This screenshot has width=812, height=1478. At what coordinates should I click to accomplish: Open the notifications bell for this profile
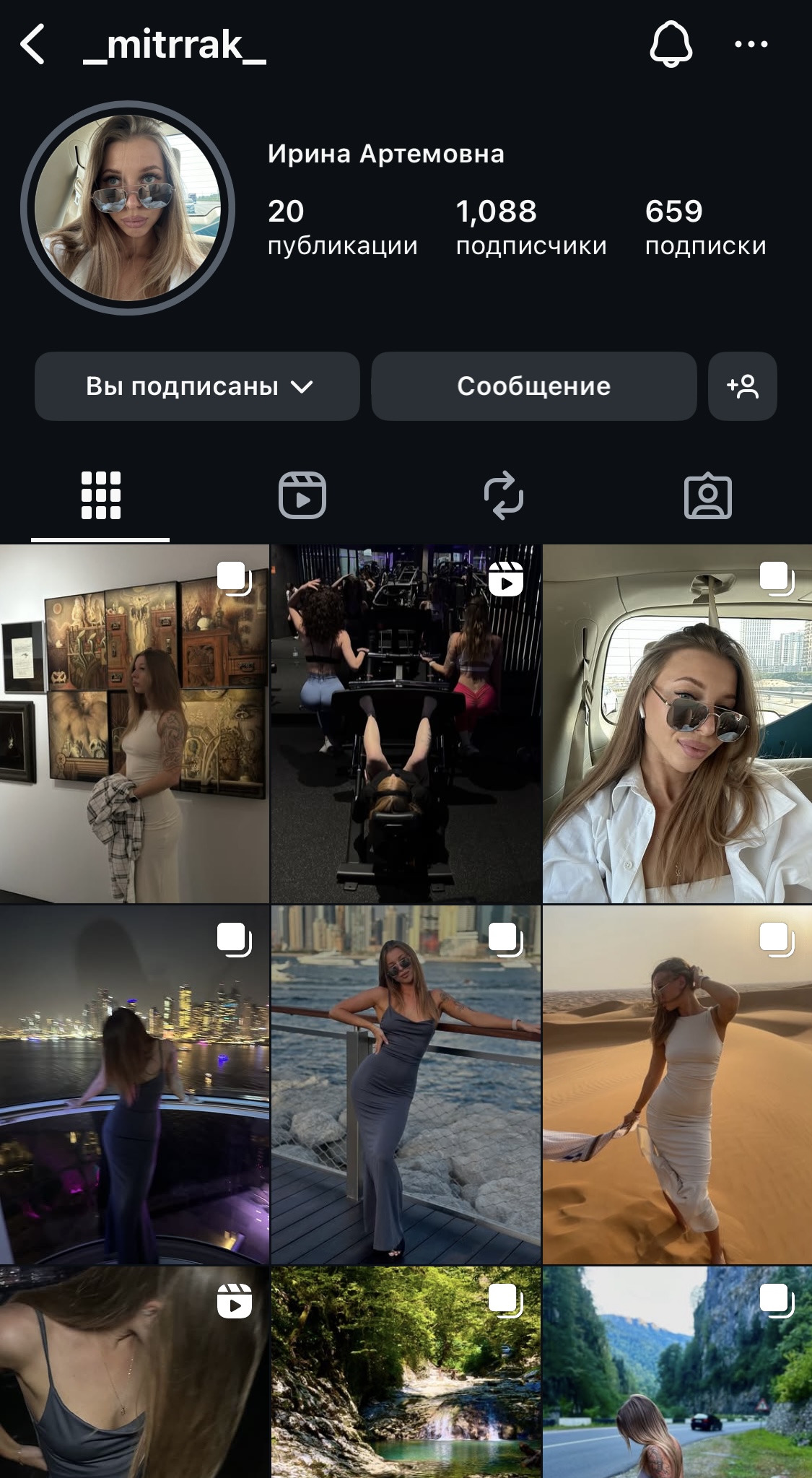(671, 45)
